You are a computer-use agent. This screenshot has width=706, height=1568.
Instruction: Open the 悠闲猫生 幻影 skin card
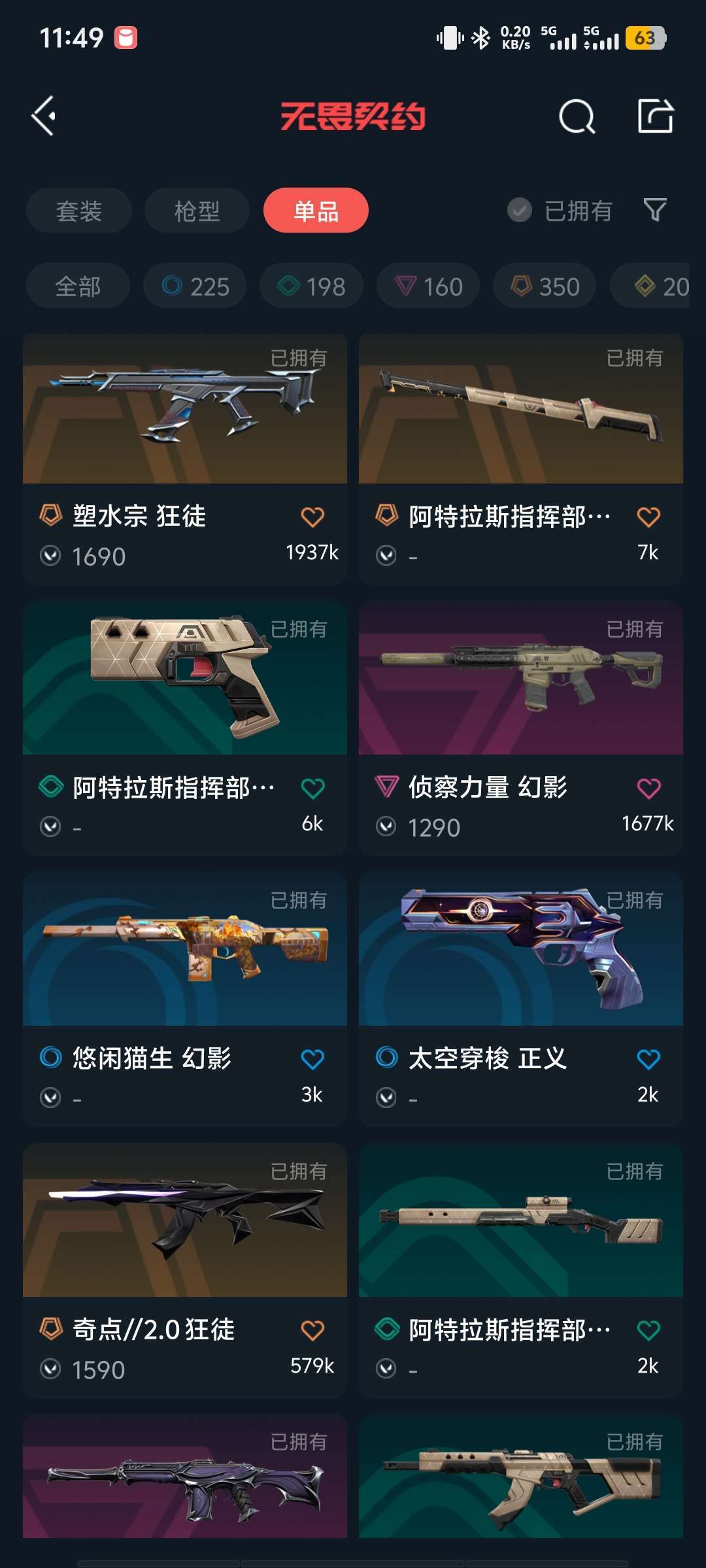tap(185, 1000)
